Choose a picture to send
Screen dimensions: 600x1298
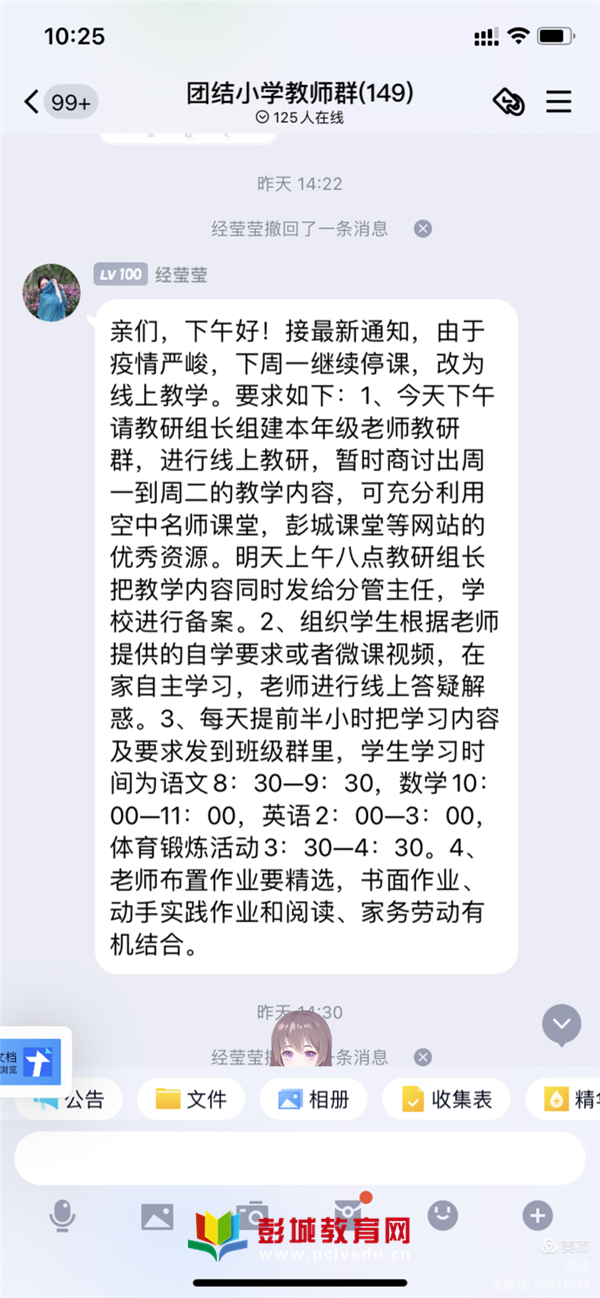157,1216
